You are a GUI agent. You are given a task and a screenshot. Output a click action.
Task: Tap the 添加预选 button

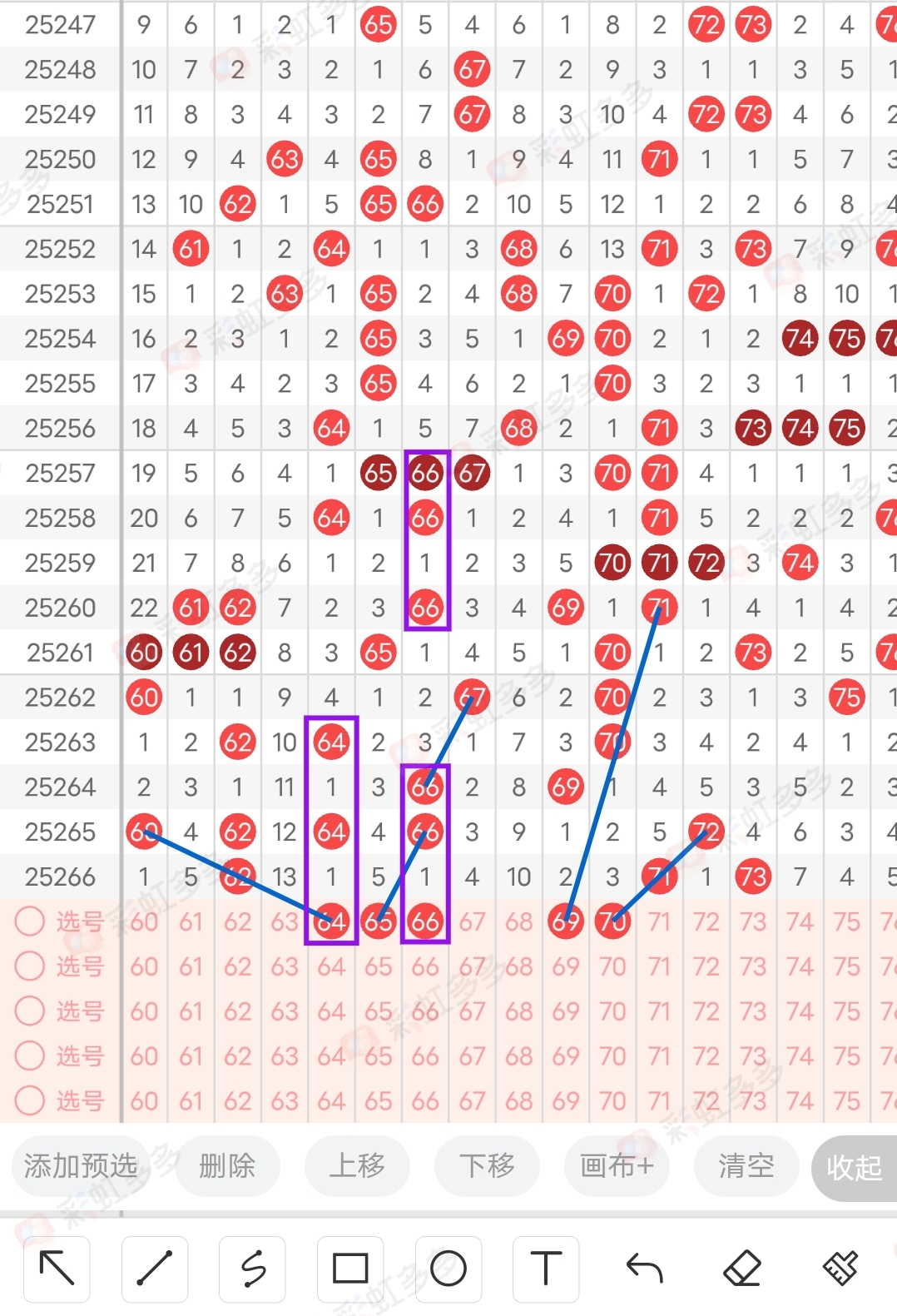[81, 1166]
